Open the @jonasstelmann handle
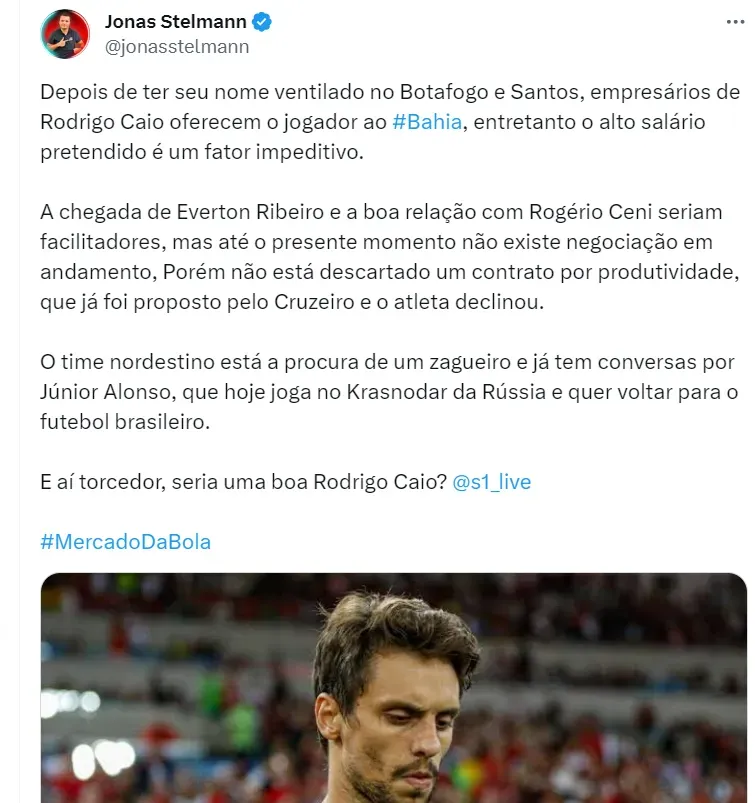 tap(177, 47)
